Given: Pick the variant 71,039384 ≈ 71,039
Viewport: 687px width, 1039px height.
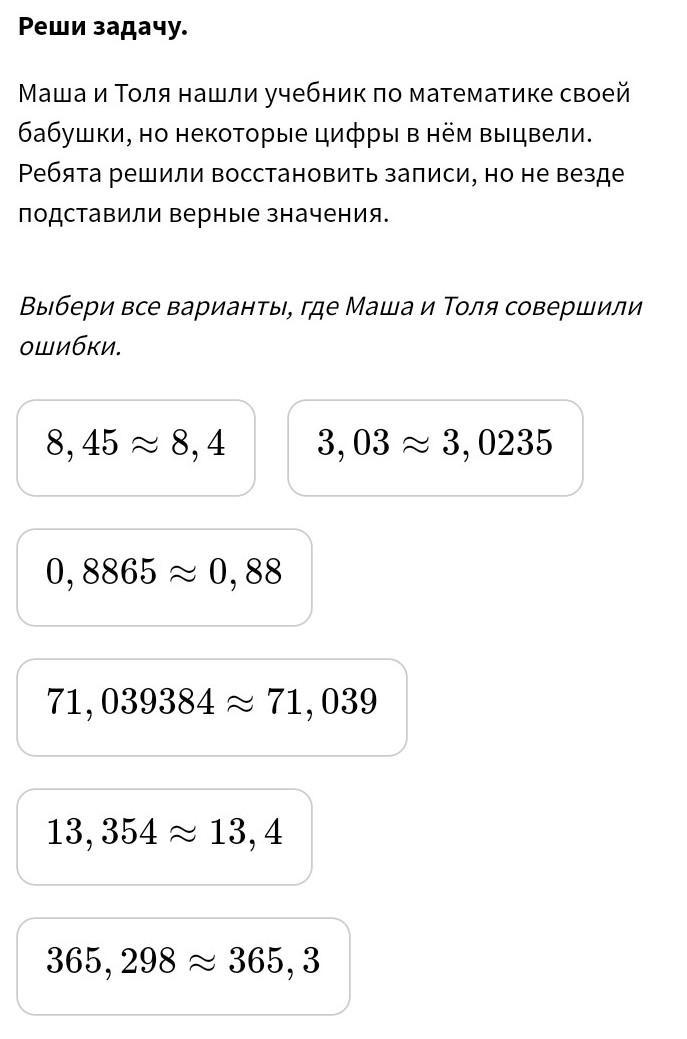Looking at the screenshot, I should pos(211,706).
